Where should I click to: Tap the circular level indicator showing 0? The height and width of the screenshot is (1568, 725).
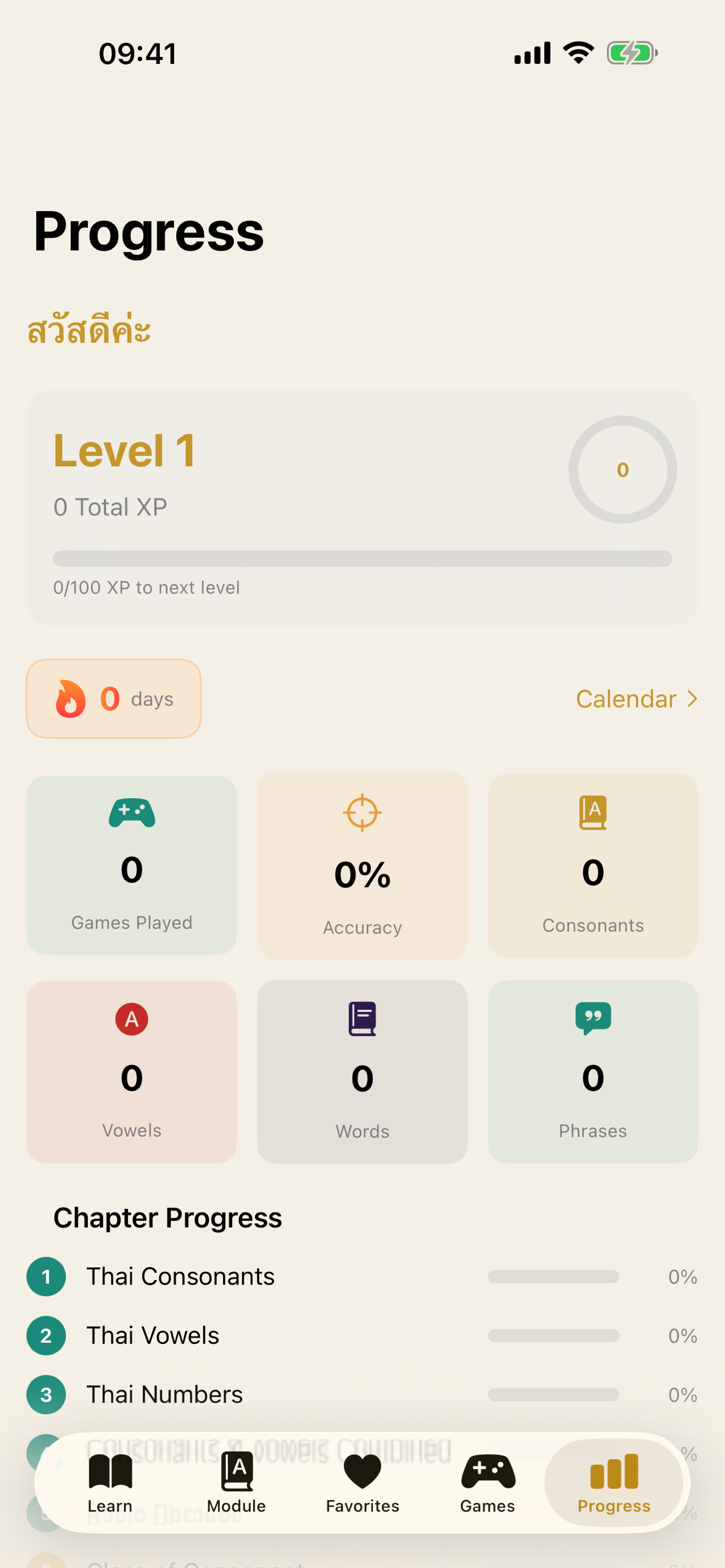coord(622,469)
